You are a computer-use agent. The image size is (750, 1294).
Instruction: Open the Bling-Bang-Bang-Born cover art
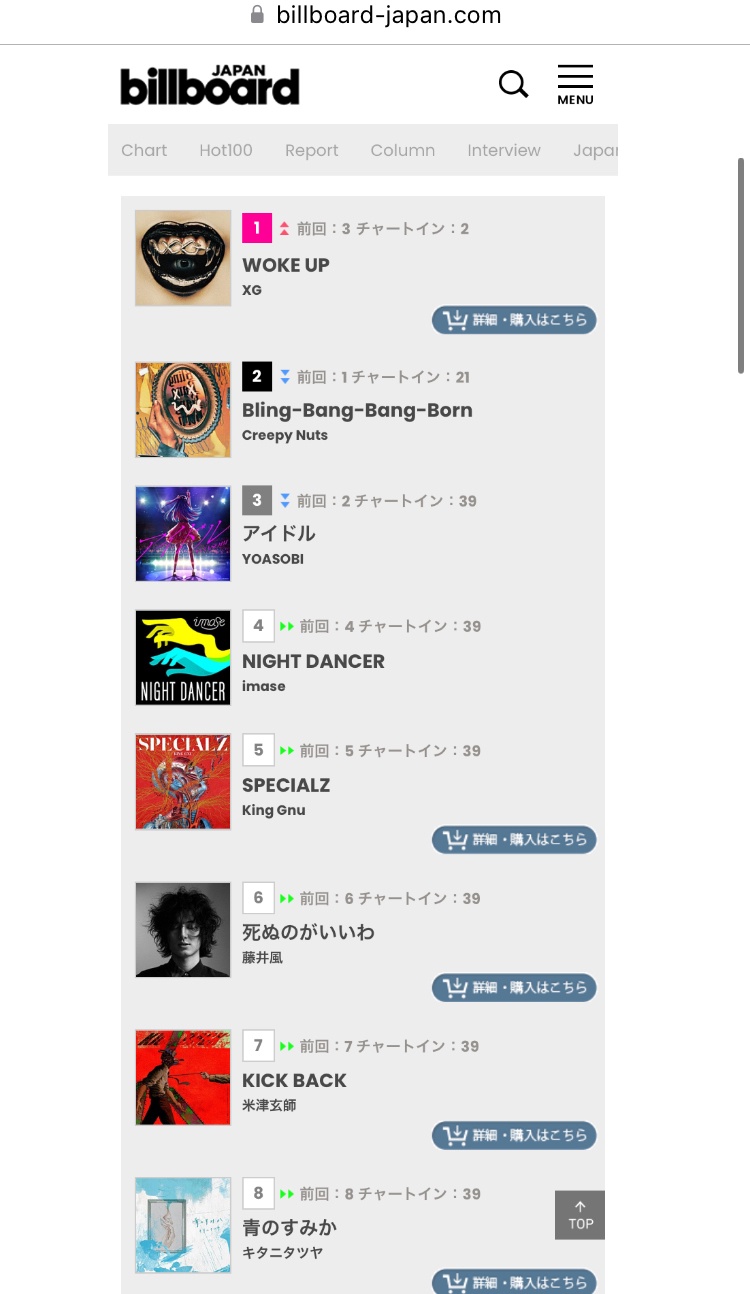[x=183, y=410]
